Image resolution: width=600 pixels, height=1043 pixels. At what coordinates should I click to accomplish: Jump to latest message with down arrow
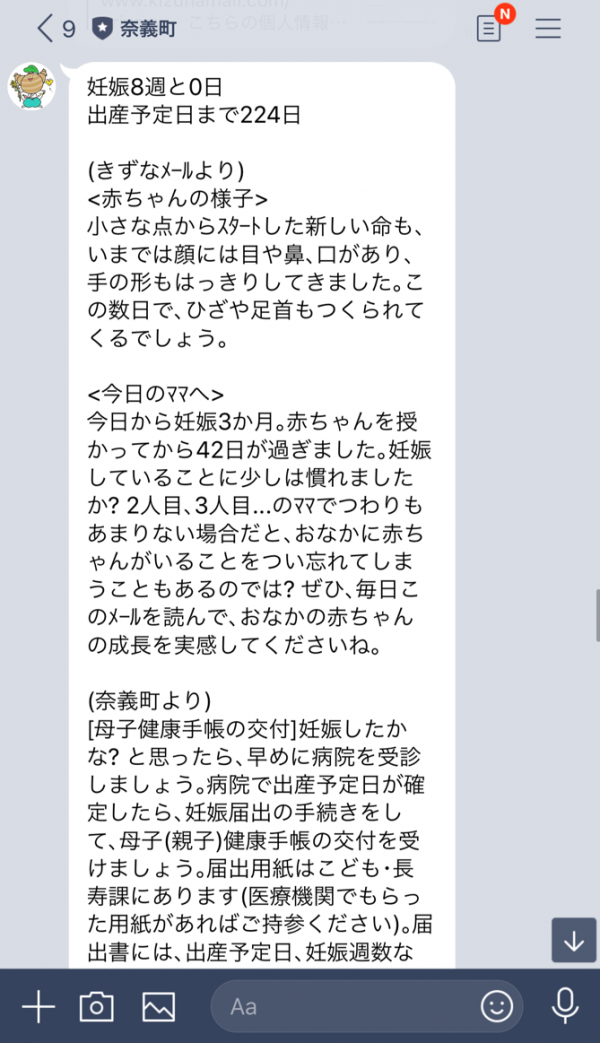[x=573, y=941]
